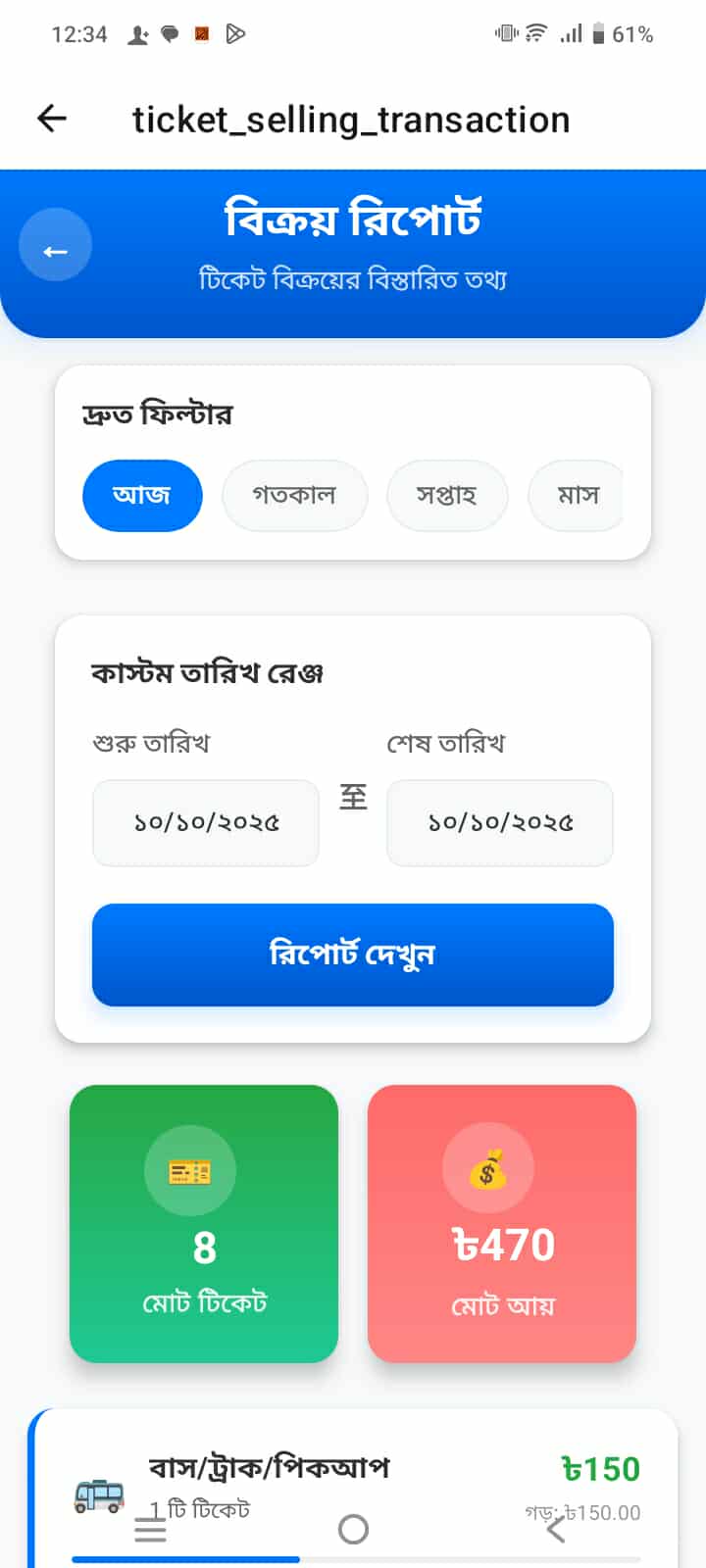Tap the Play Store triangle icon in status bar

tap(235, 32)
